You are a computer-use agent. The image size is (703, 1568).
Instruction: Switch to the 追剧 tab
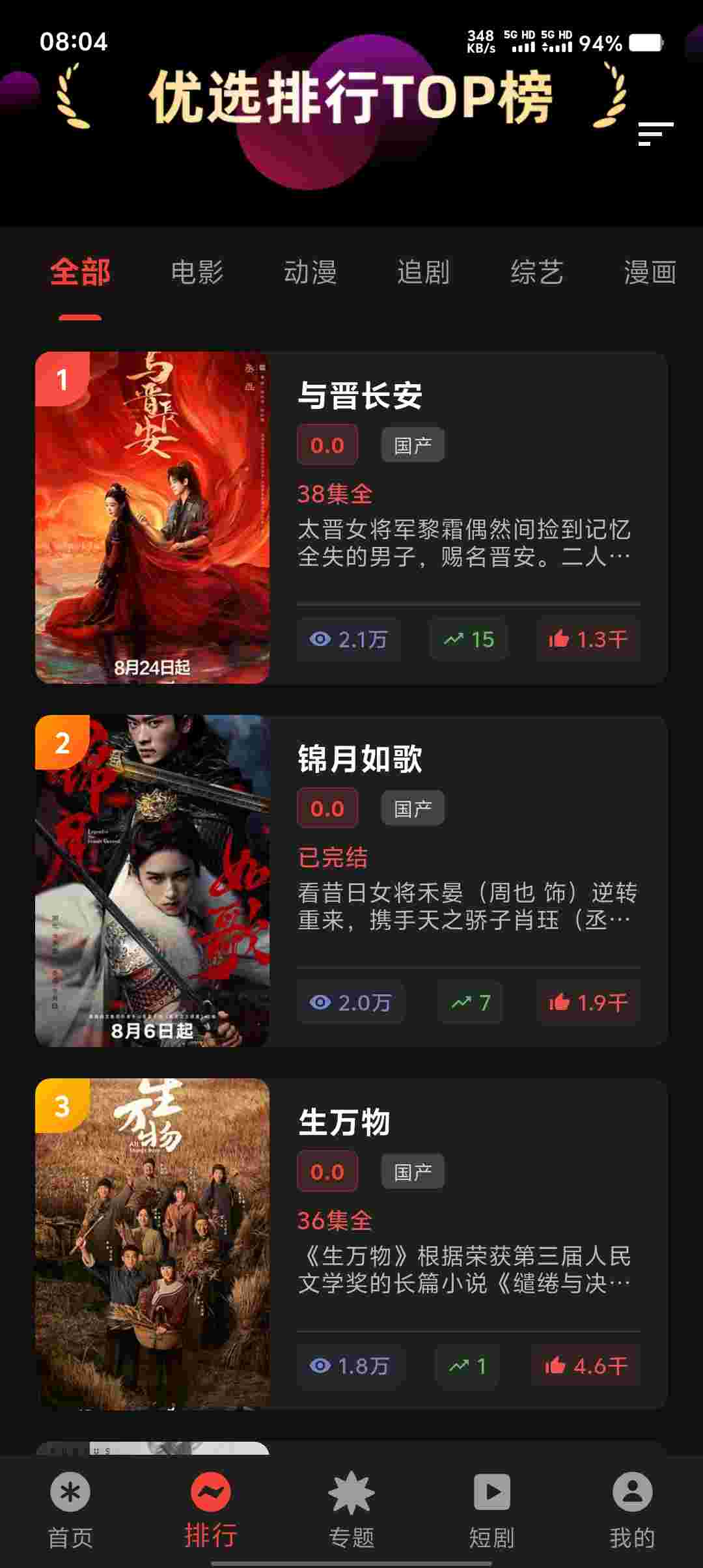423,272
